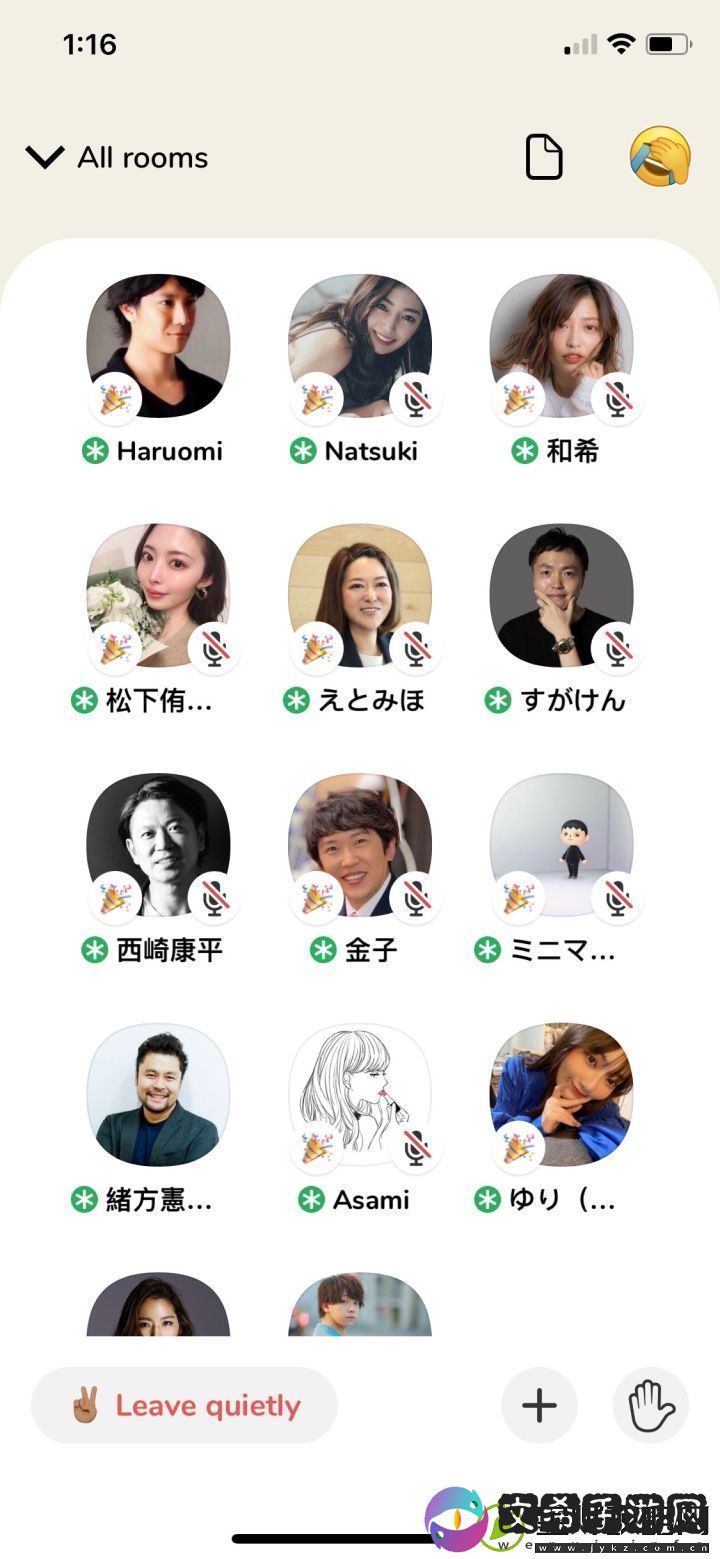The width and height of the screenshot is (720, 1559).
Task: View 西崎康平's profile
Action: [x=158, y=845]
